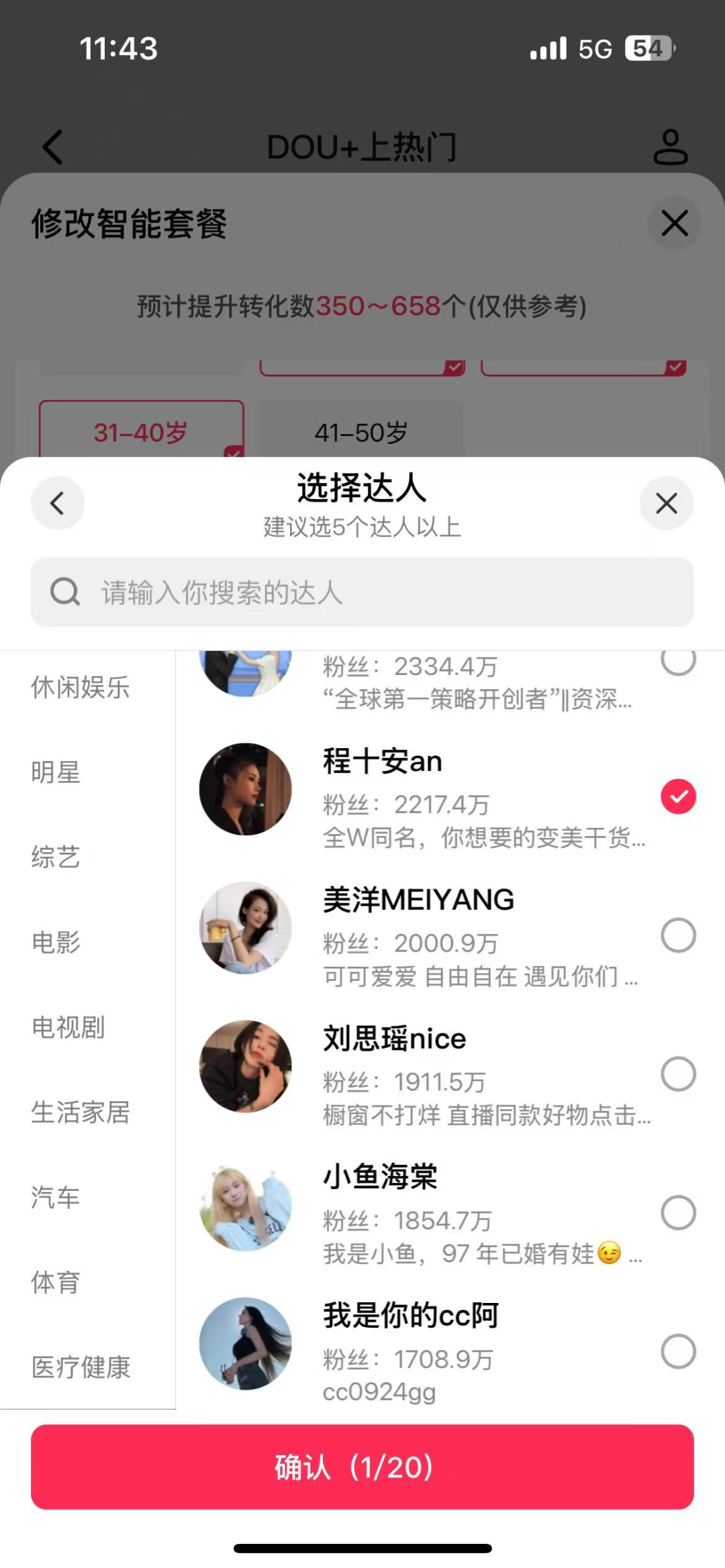
Task: Switch to the 医疗健康 category
Action: (81, 1367)
